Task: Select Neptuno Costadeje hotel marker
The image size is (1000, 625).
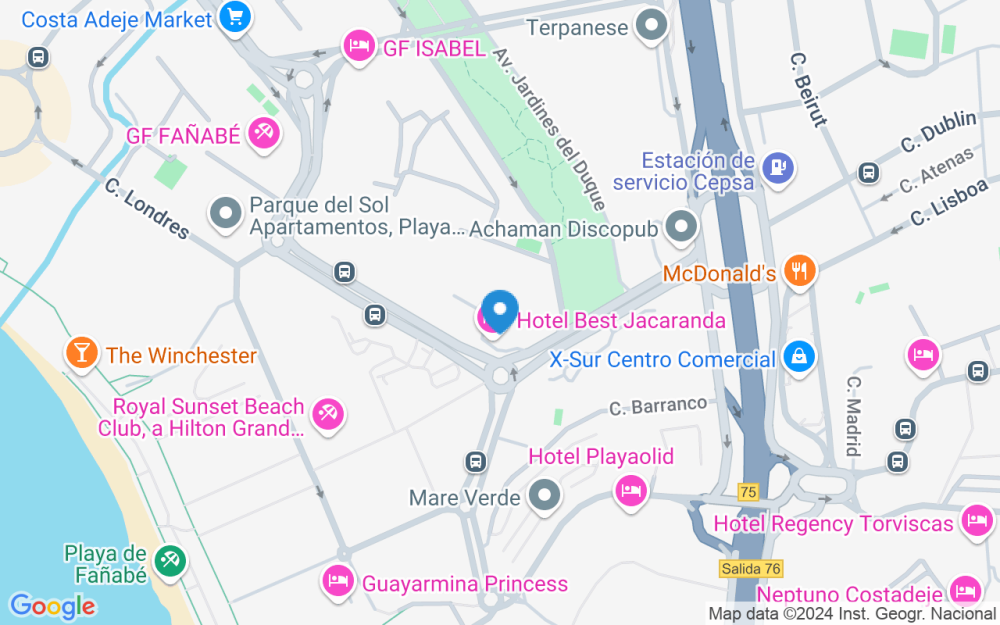Action: pos(964,590)
